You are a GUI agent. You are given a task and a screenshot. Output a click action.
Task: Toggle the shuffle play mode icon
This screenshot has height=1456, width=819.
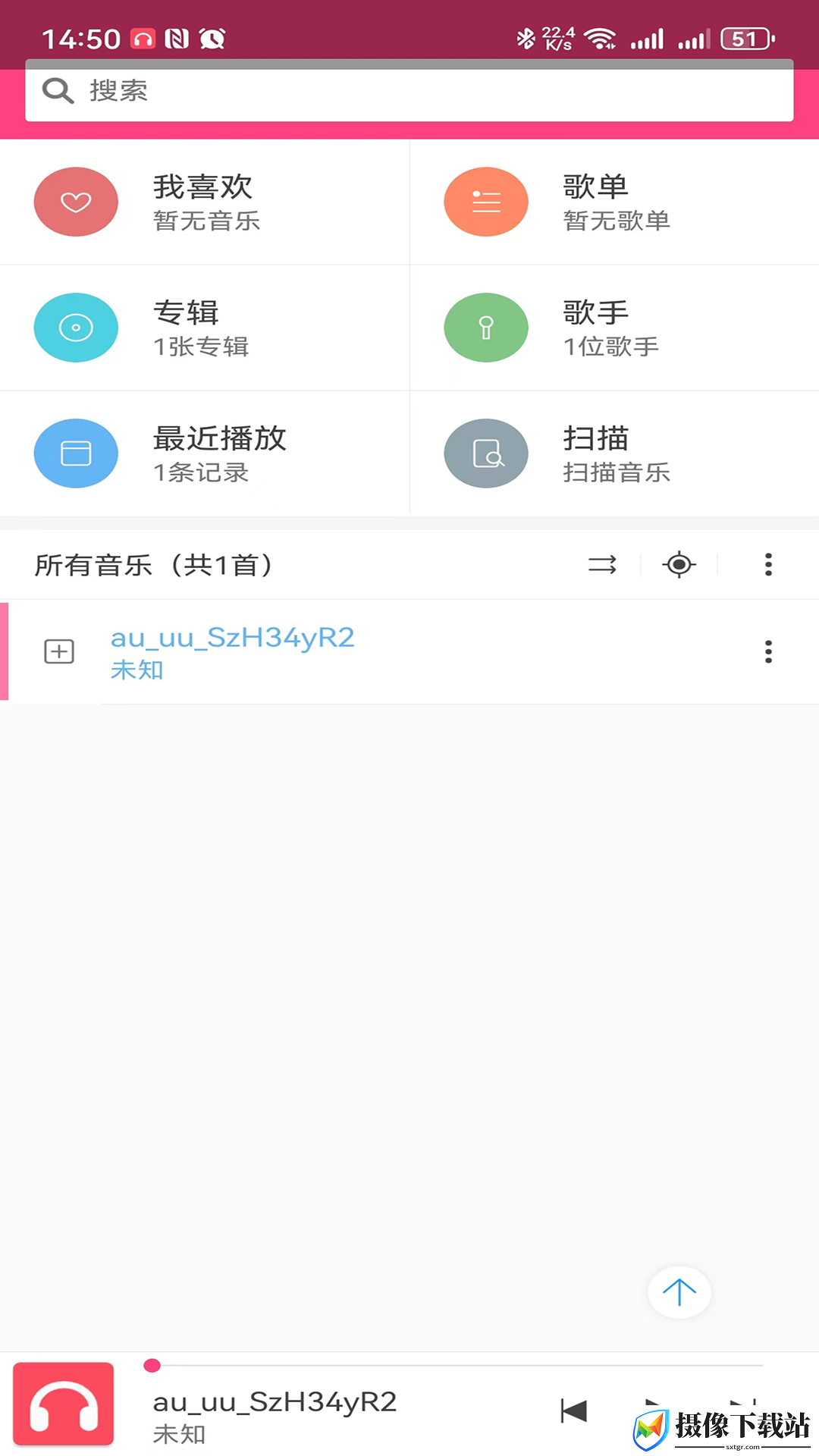tap(603, 565)
